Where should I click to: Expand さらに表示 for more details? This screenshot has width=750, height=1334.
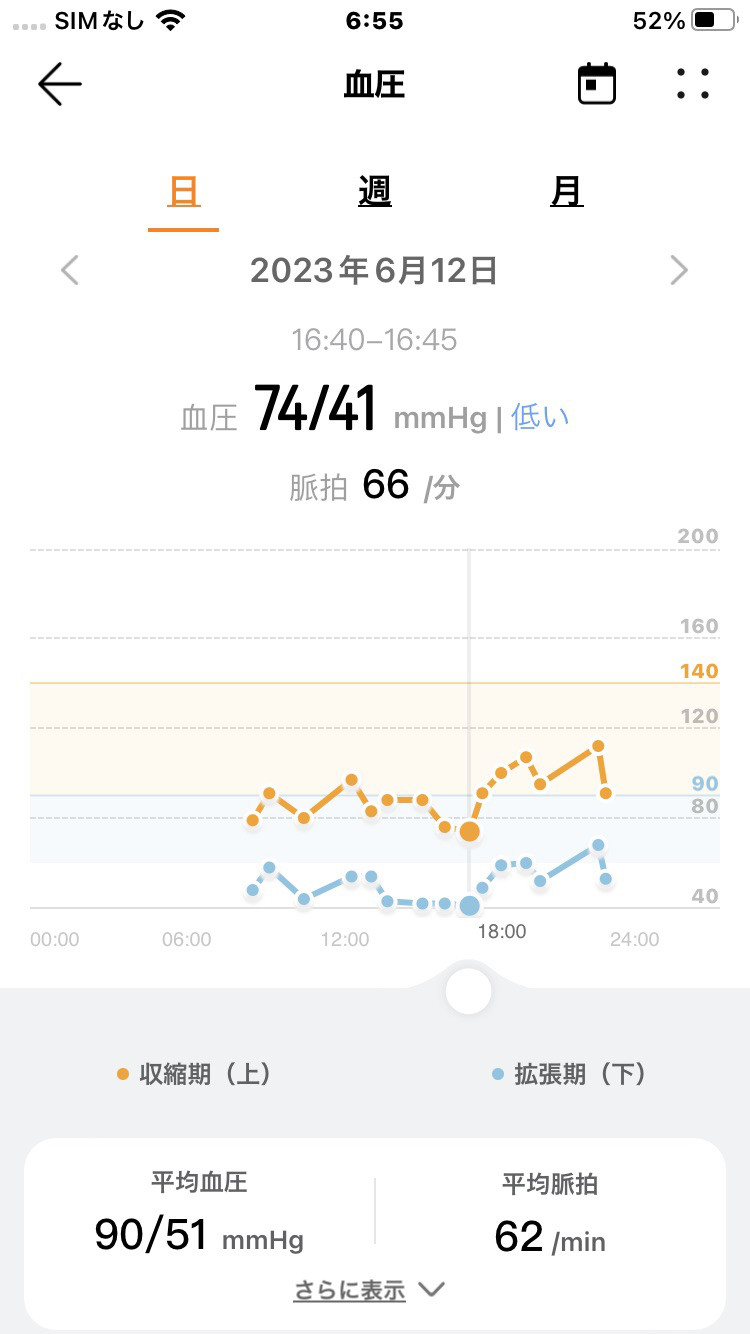(x=369, y=1290)
